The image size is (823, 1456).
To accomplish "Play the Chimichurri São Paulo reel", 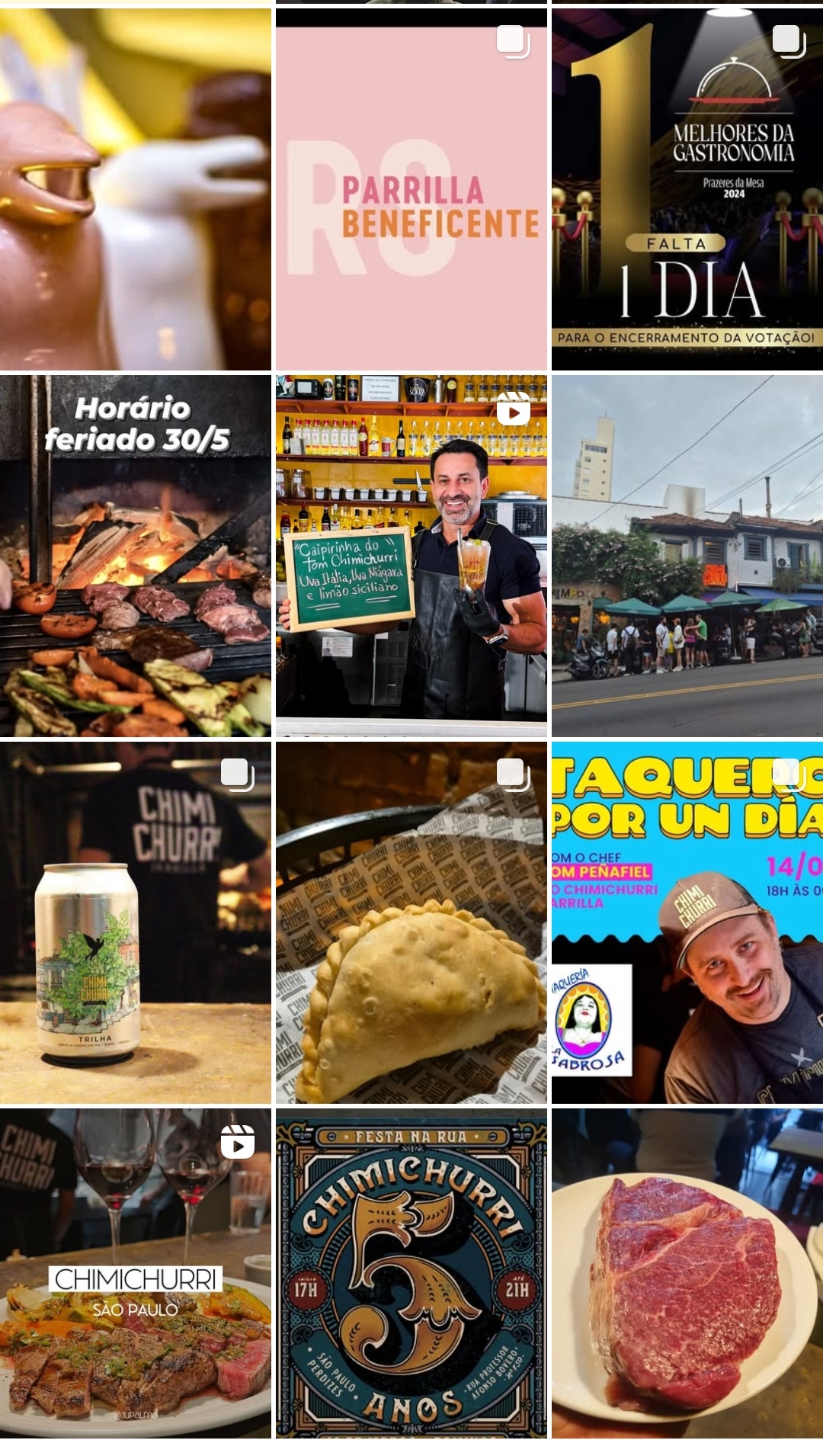I will tap(135, 1273).
